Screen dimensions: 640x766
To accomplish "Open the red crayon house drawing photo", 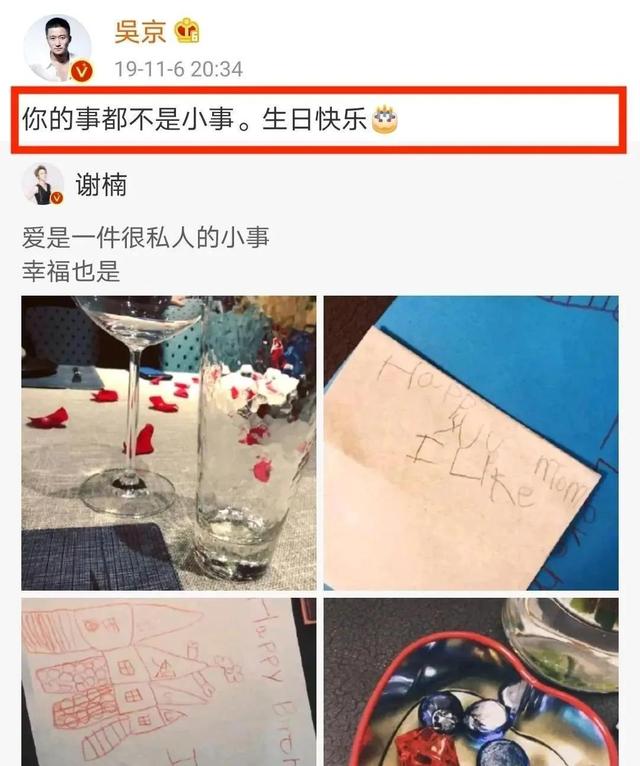I will 169,682.
